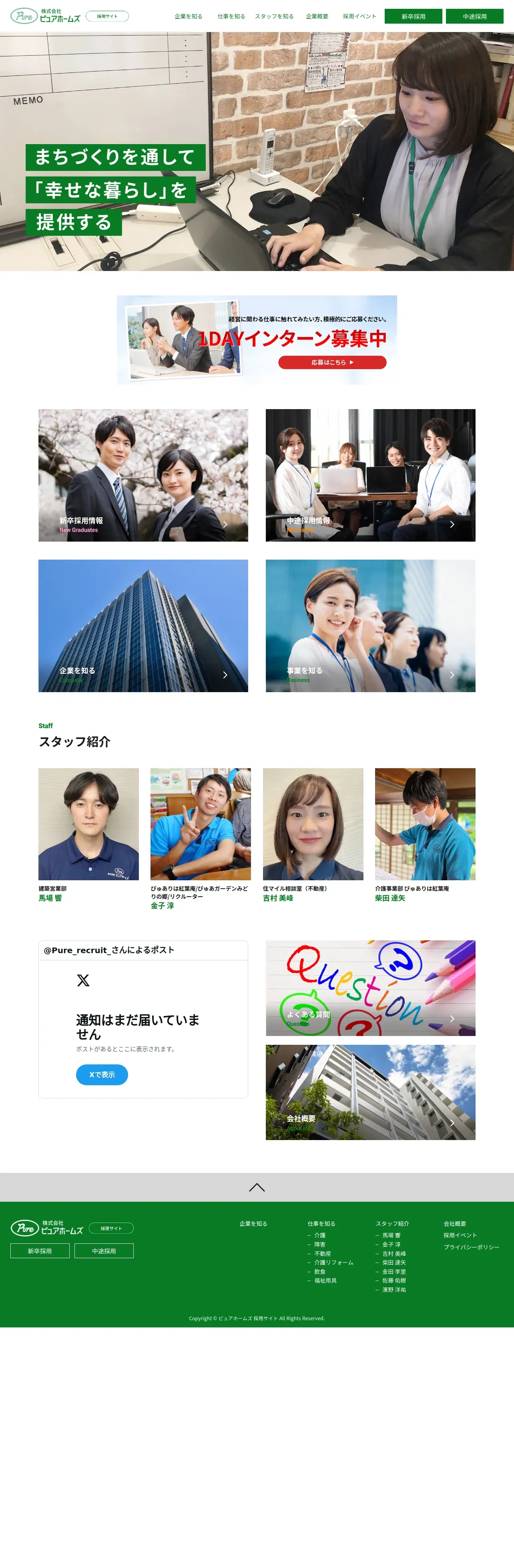Screen dimensions: 514x1568
Task: Open the 中途採用情報 photo card
Action: [x=370, y=476]
